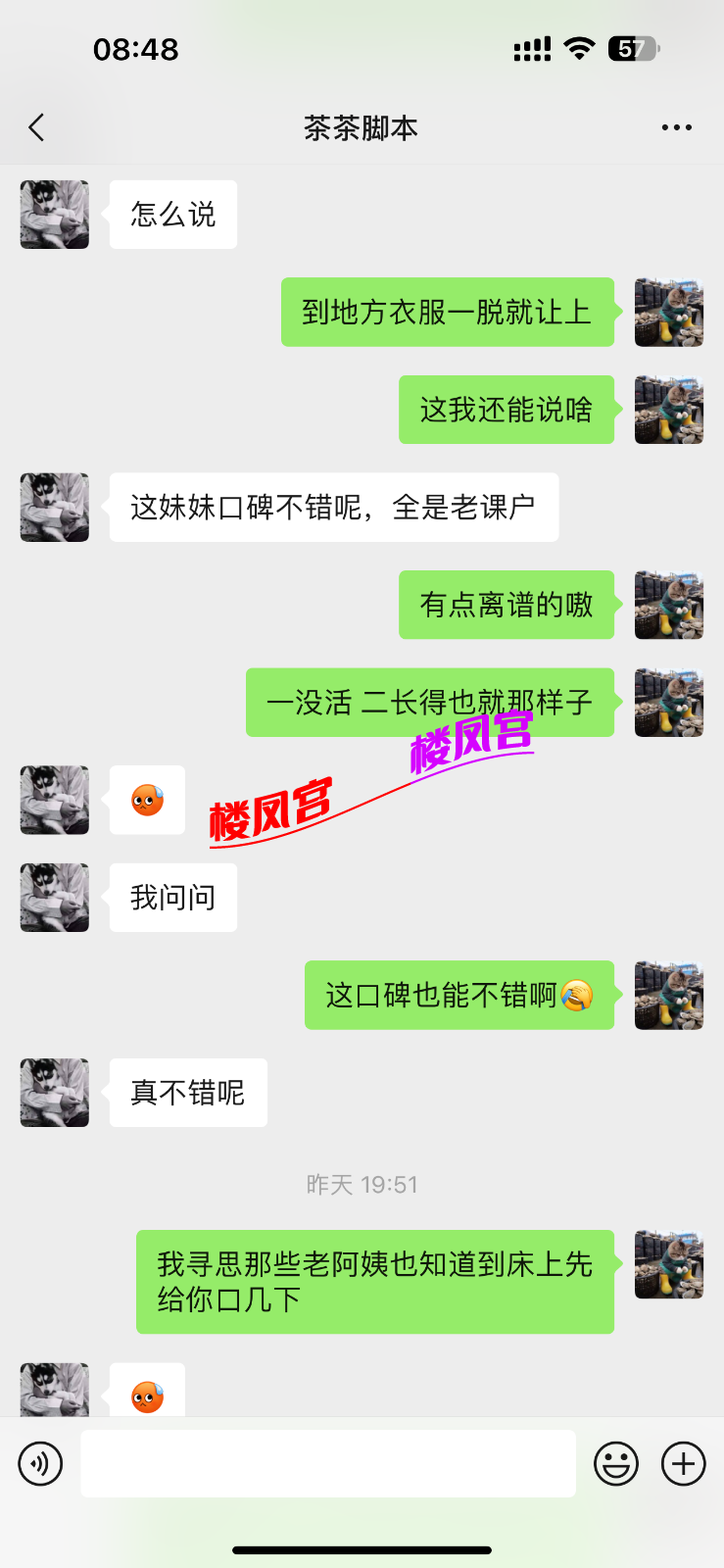The image size is (724, 1568).
Task: Open the chat info overflow menu
Action: (x=676, y=127)
